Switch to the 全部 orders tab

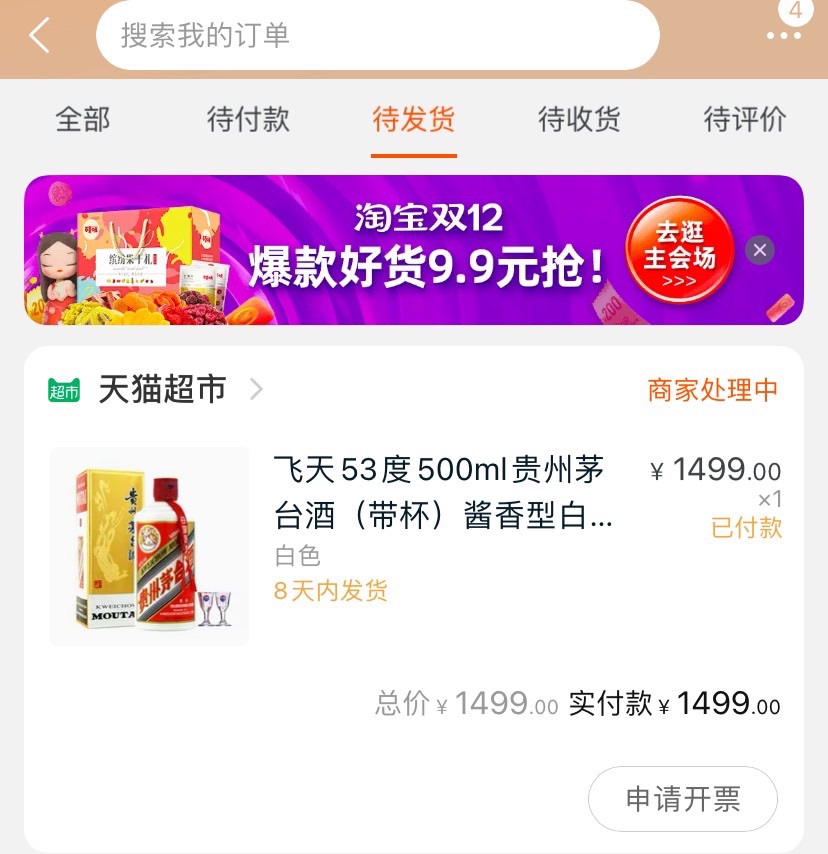point(83,120)
